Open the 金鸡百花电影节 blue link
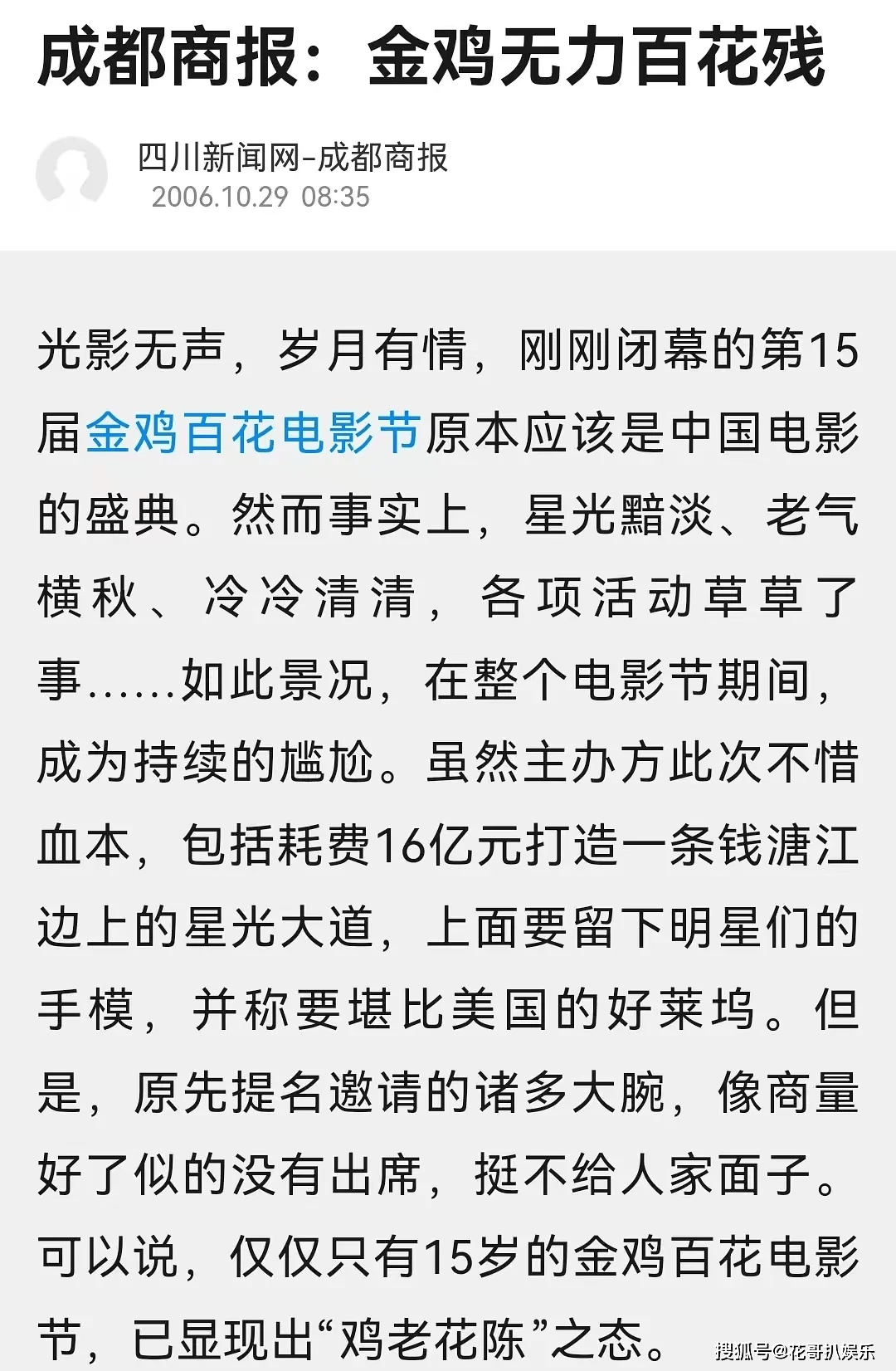Screen dimensions: 896x1371 (x=254, y=432)
